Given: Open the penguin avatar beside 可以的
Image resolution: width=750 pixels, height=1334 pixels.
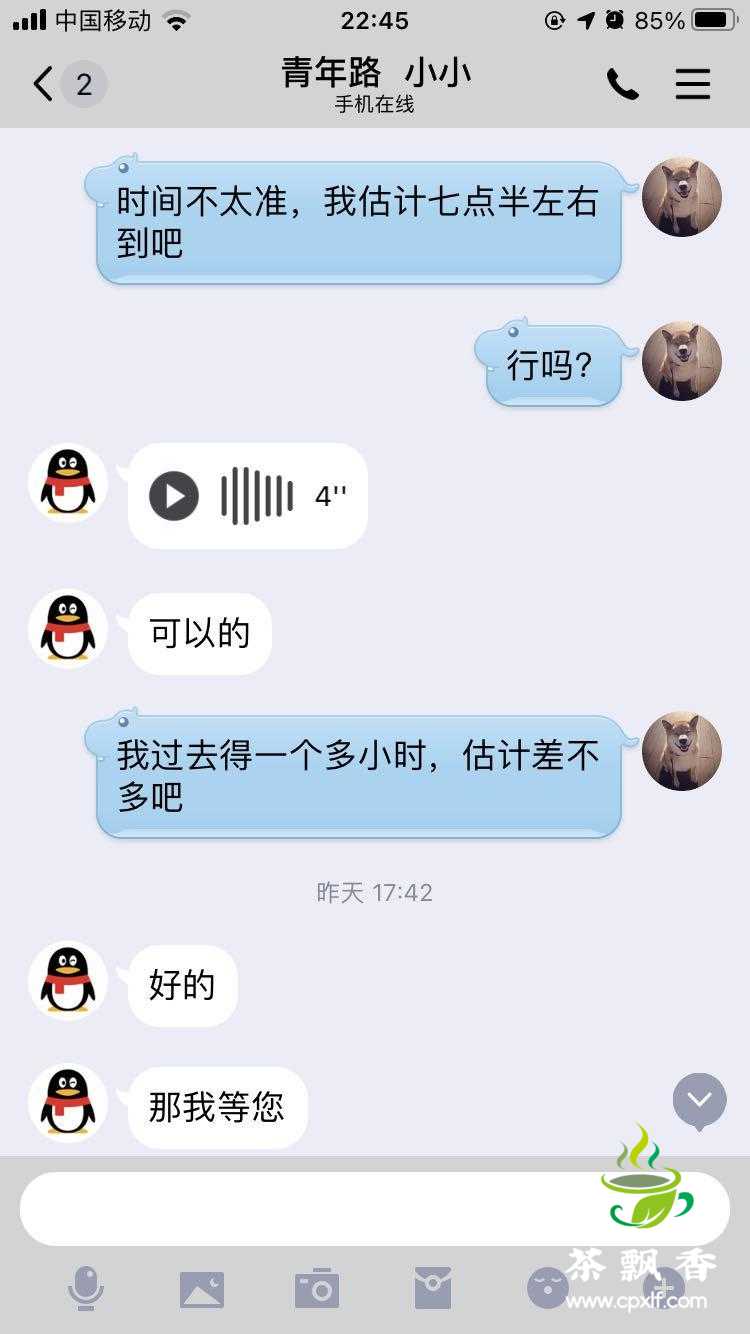Looking at the screenshot, I should tap(68, 630).
